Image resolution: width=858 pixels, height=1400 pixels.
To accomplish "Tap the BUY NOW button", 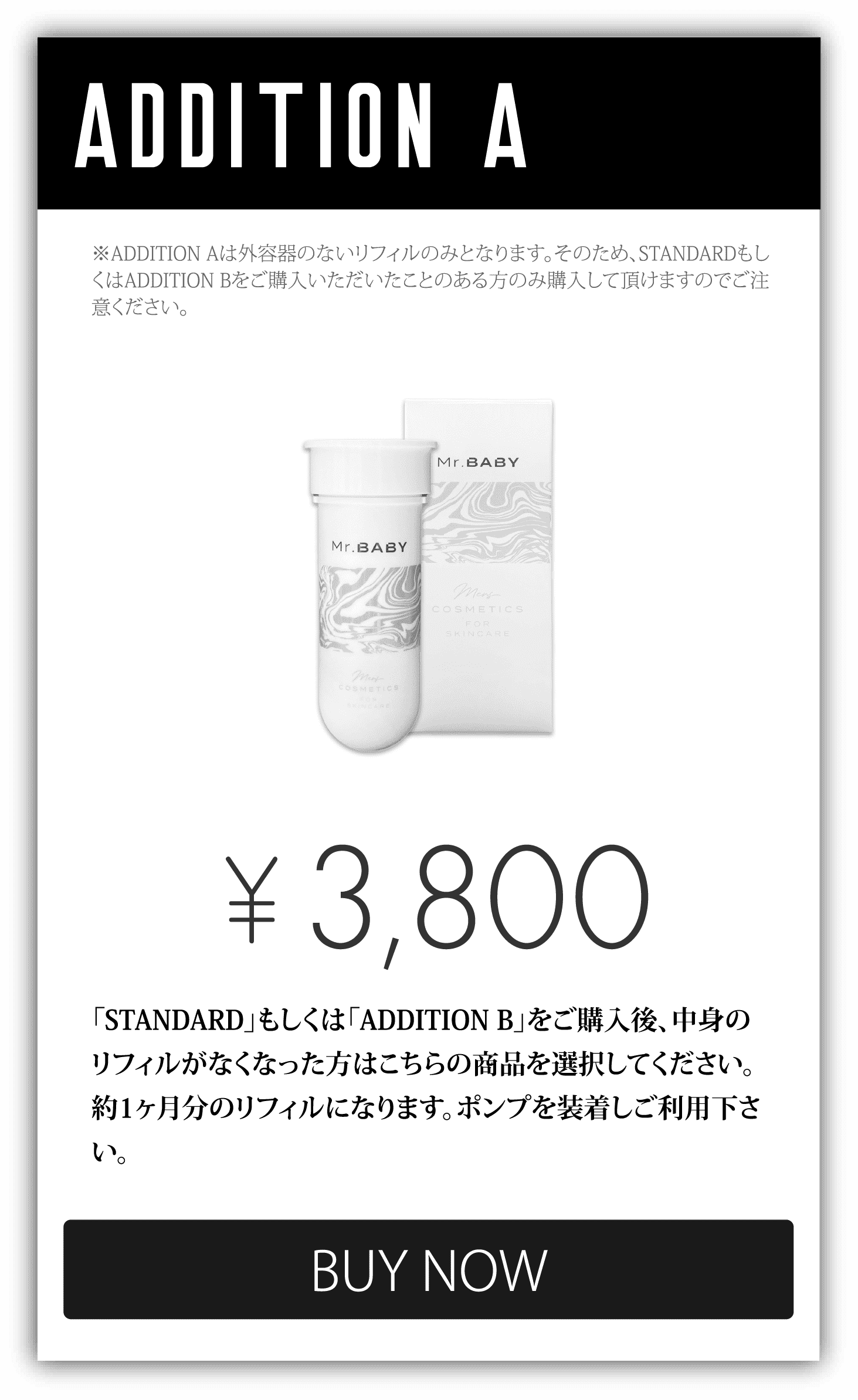I will coord(428,1269).
